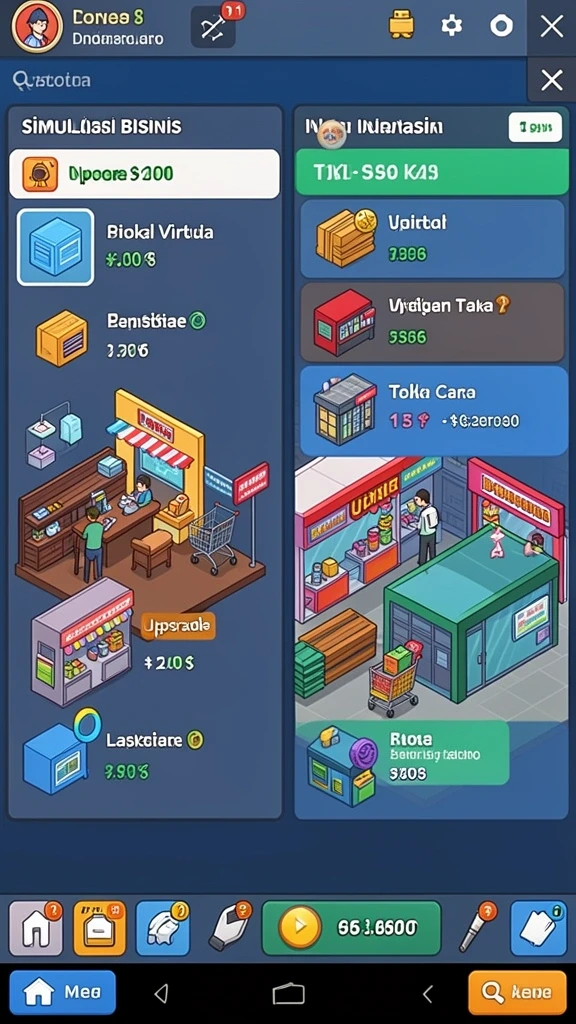This screenshot has width=576, height=1024.
Task: Tap the green TIKL-SS0 KAS button
Action: [432, 172]
